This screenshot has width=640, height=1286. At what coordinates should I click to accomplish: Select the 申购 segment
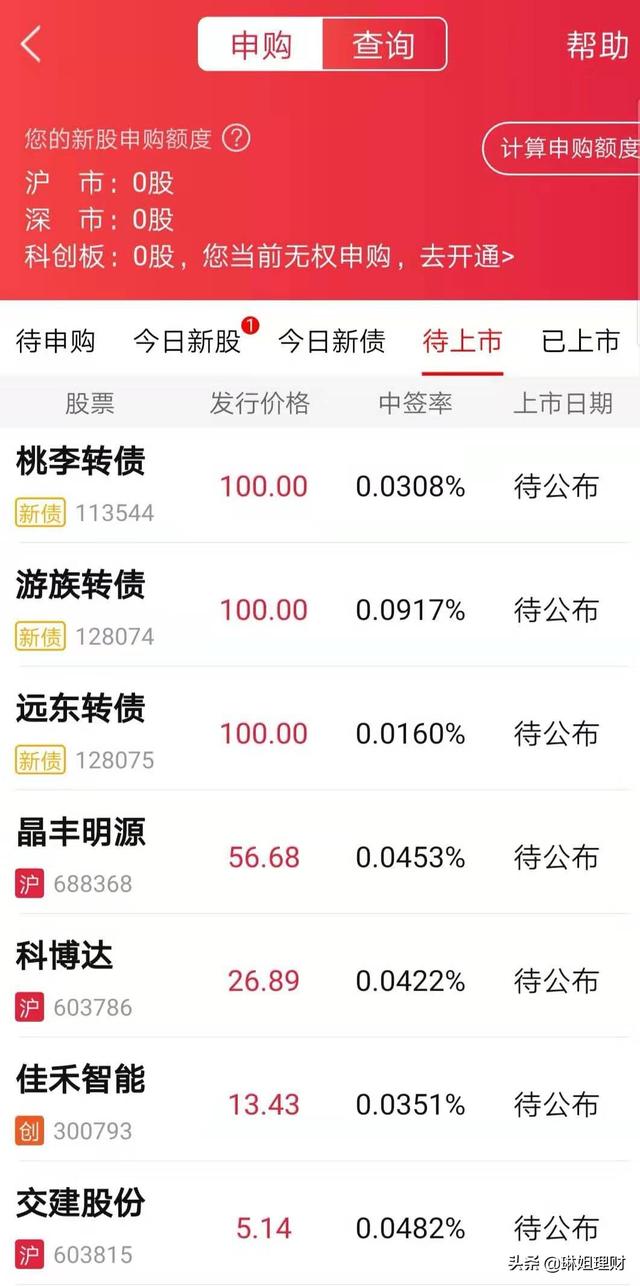pyautogui.click(x=260, y=45)
